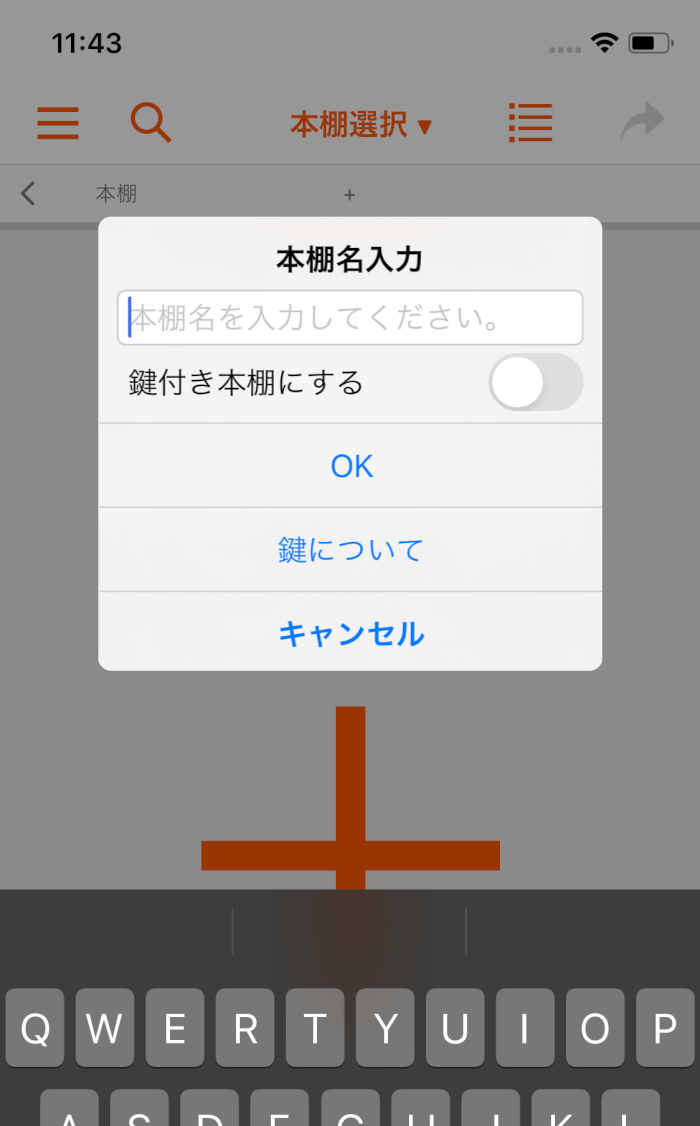
Task: Enable the 鍵付き本棚にする switch
Action: (x=535, y=382)
